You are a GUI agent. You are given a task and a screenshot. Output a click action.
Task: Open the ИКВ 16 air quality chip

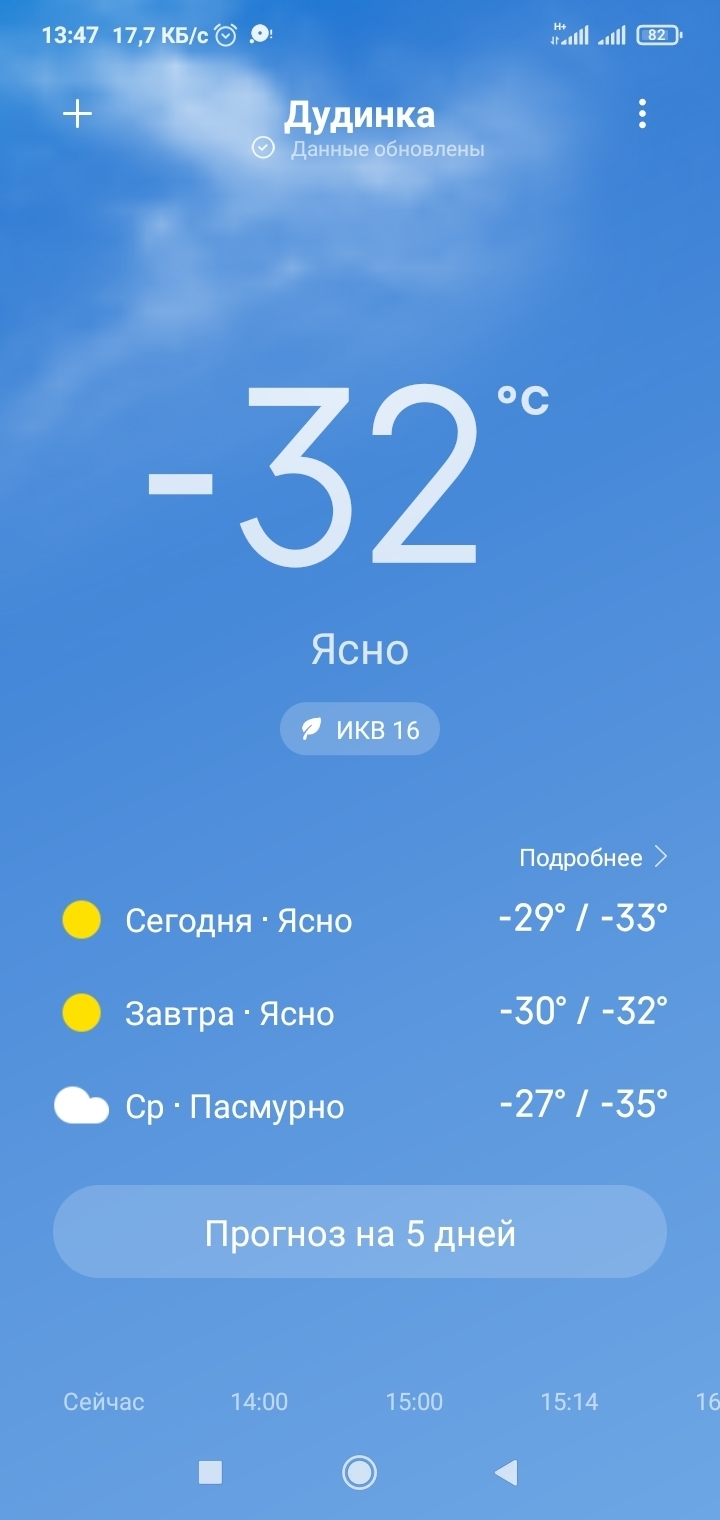click(x=360, y=729)
